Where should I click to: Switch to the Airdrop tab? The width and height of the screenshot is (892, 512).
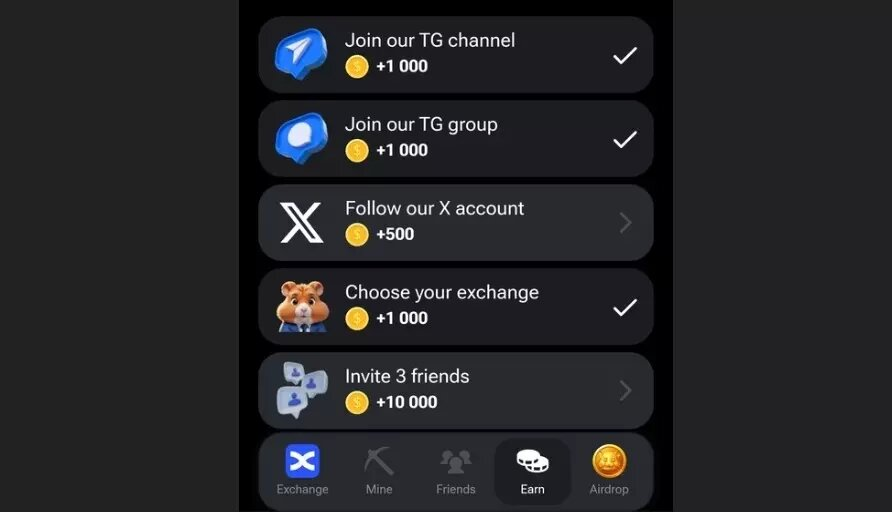609,470
